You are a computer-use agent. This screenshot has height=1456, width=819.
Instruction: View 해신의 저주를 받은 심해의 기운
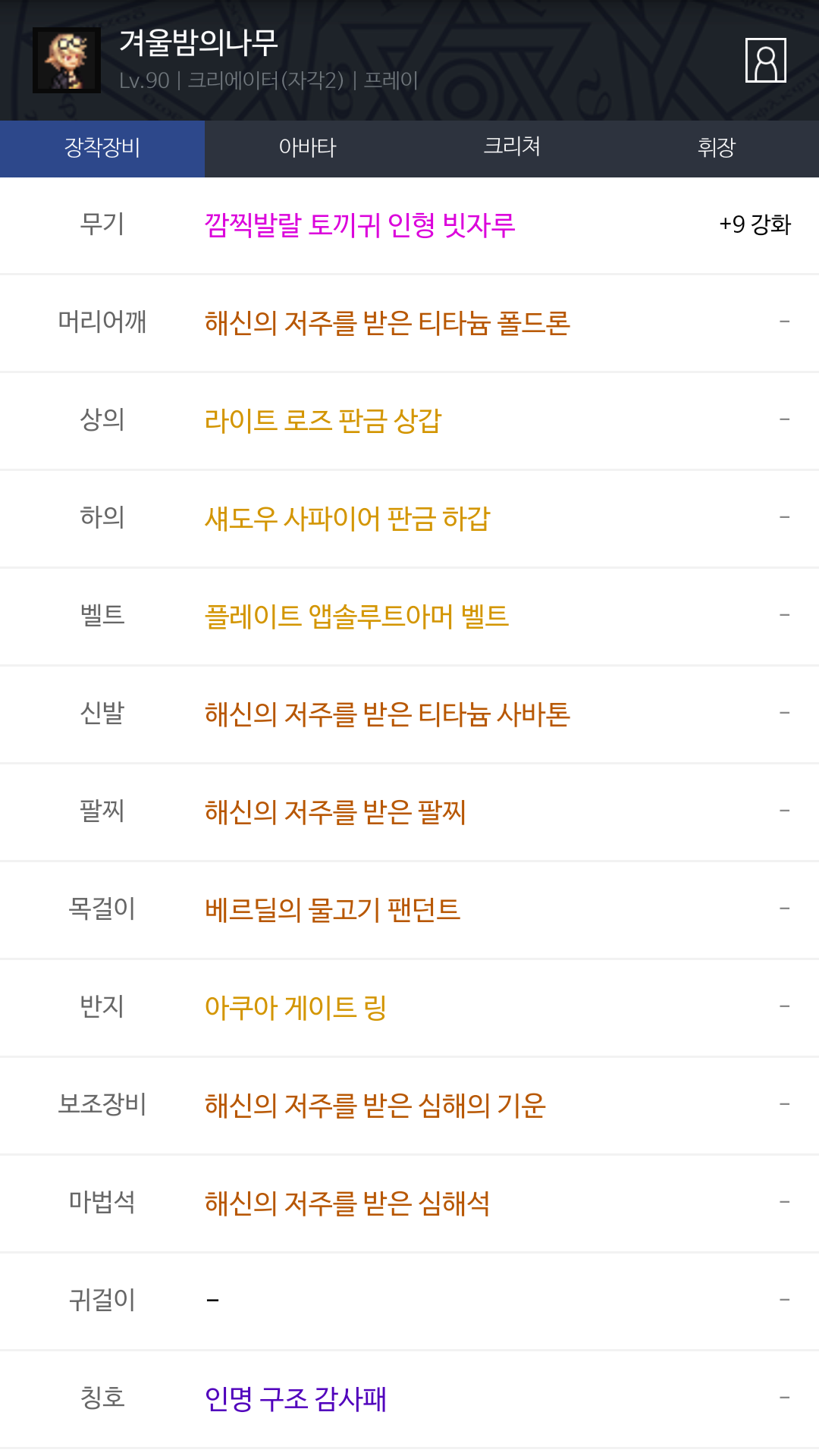click(x=375, y=1106)
